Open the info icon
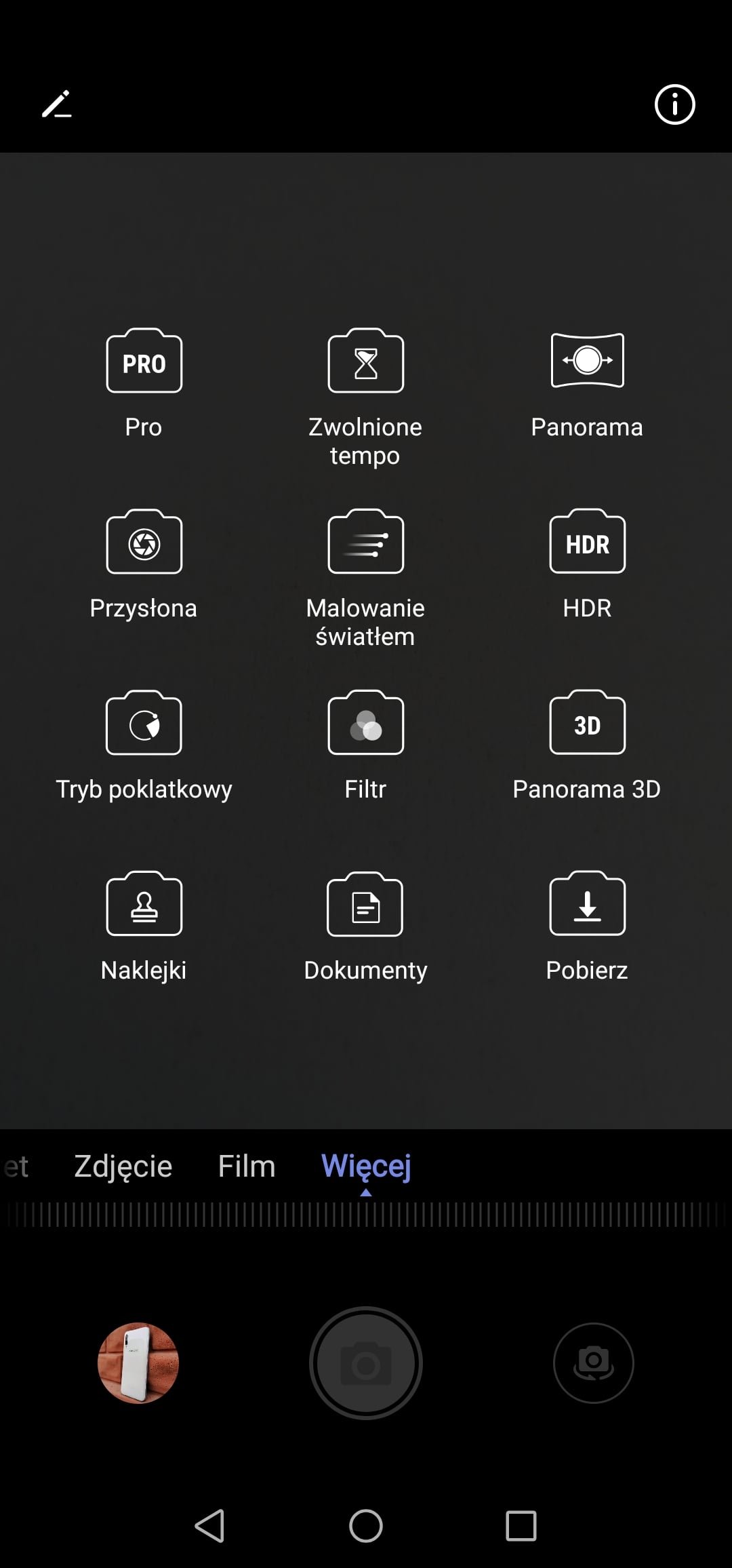Viewport: 732px width, 1568px height. point(674,104)
